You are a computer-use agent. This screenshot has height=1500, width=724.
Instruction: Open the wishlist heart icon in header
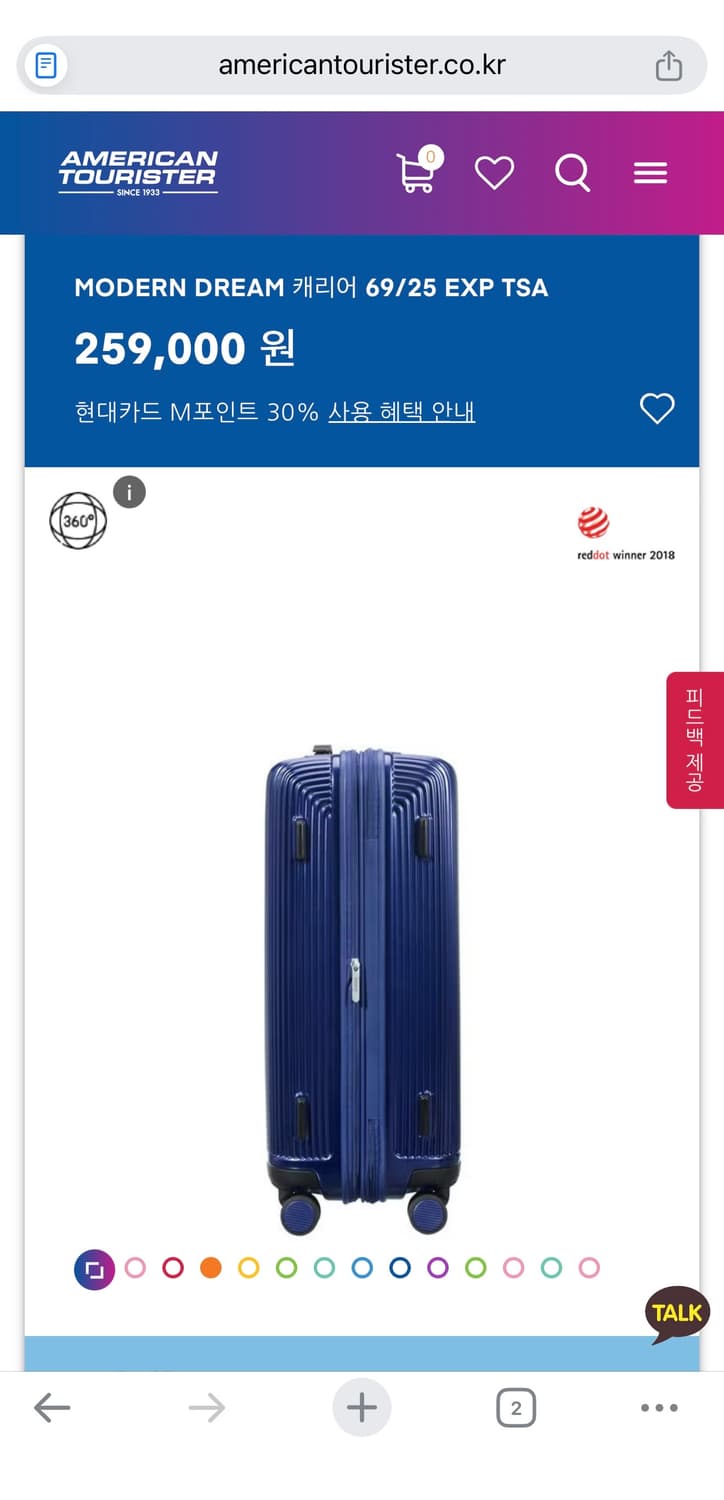(494, 172)
